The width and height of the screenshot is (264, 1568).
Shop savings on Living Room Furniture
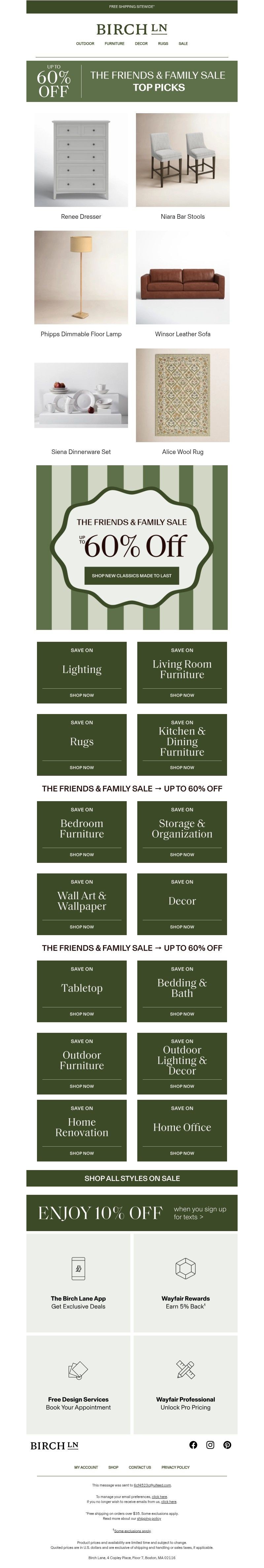[182, 672]
